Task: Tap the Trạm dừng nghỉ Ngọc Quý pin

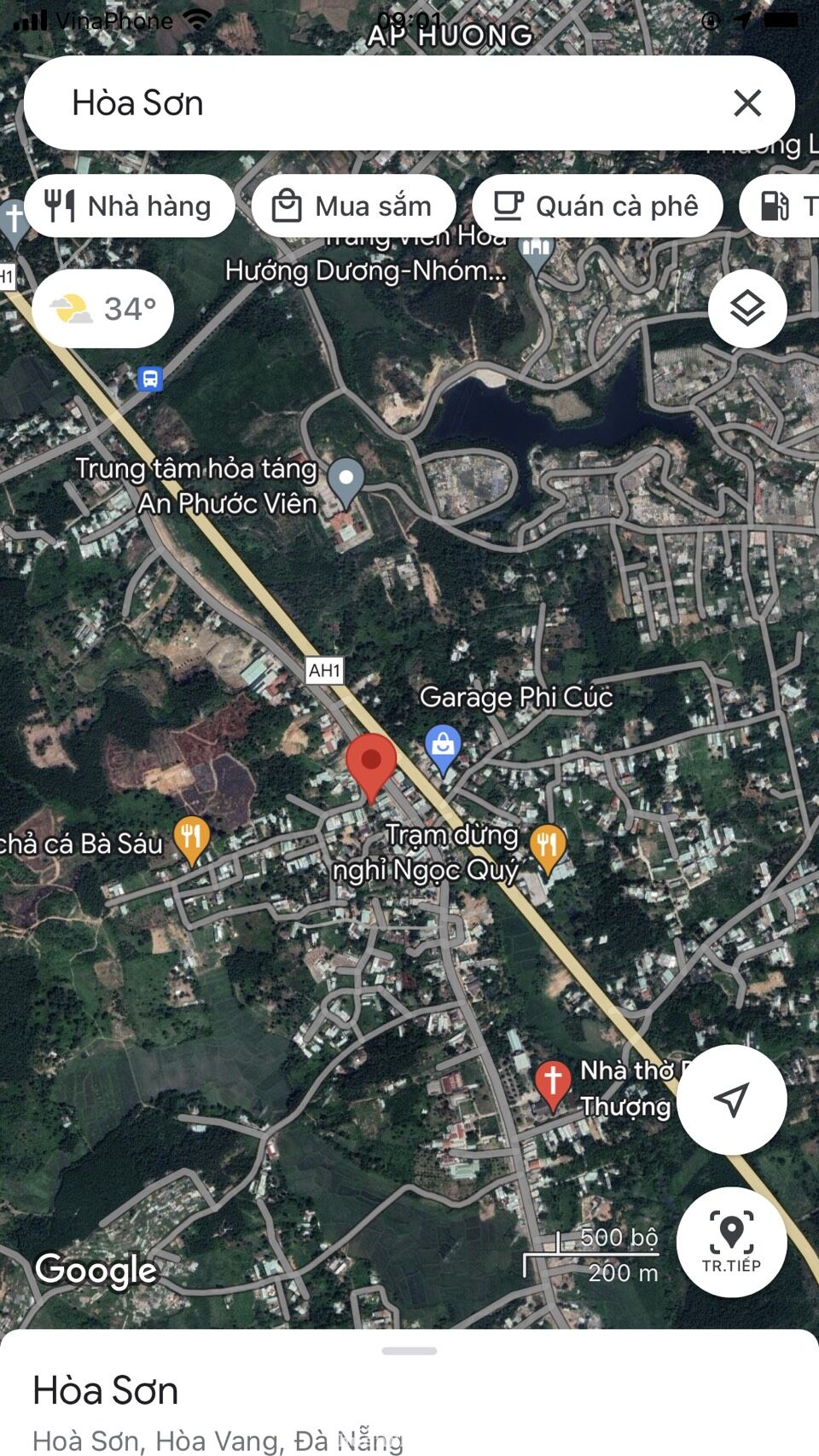Action: click(x=548, y=846)
